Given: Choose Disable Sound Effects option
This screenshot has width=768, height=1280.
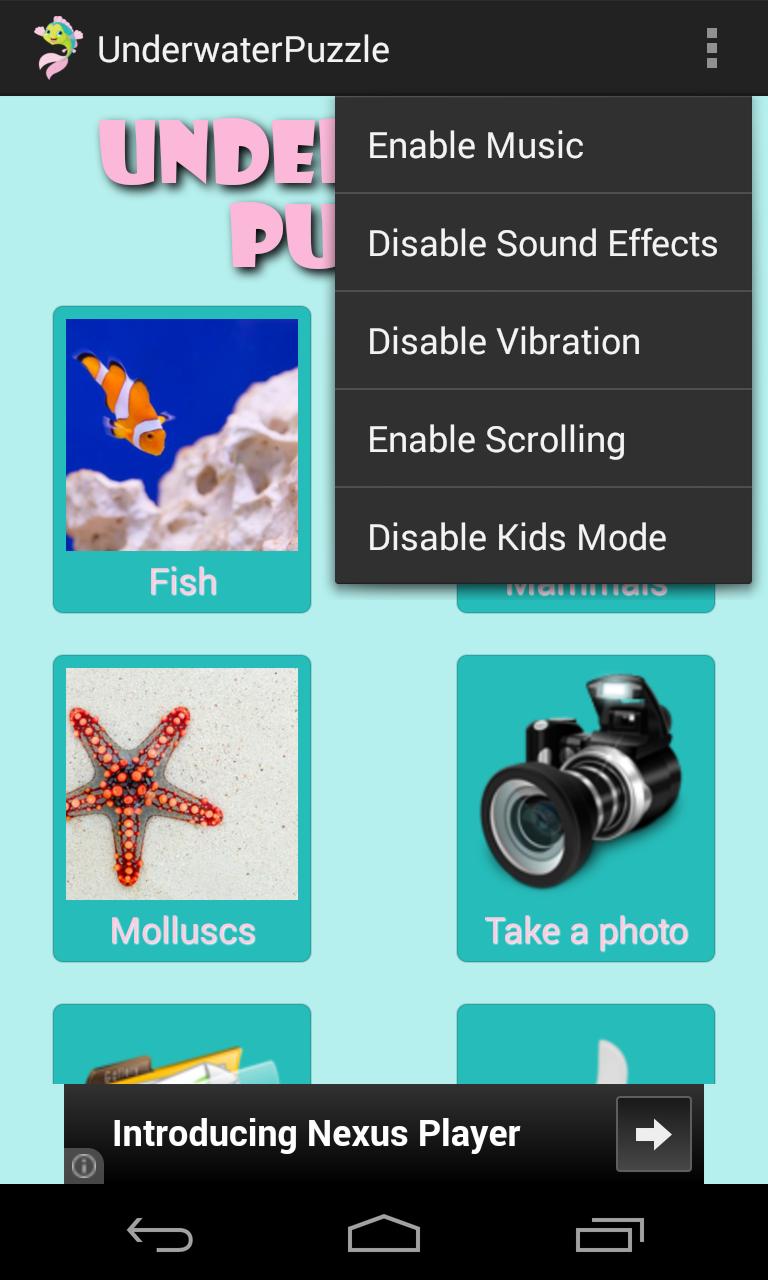Looking at the screenshot, I should (x=543, y=244).
